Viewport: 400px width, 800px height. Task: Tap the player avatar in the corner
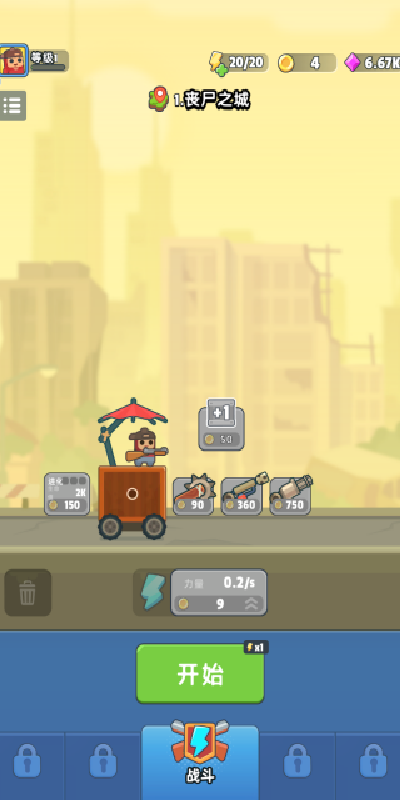pyautogui.click(x=13, y=61)
